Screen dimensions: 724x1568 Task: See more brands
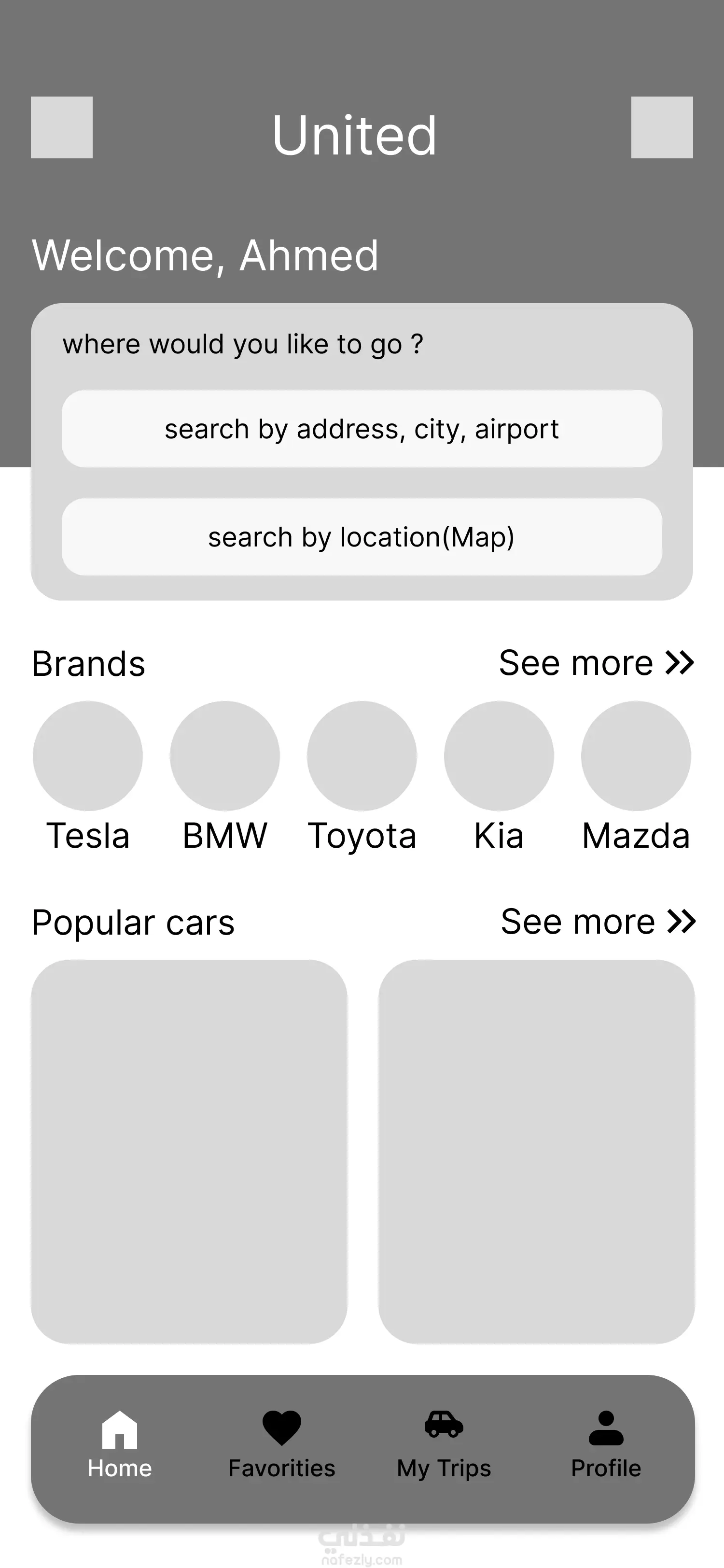click(596, 663)
